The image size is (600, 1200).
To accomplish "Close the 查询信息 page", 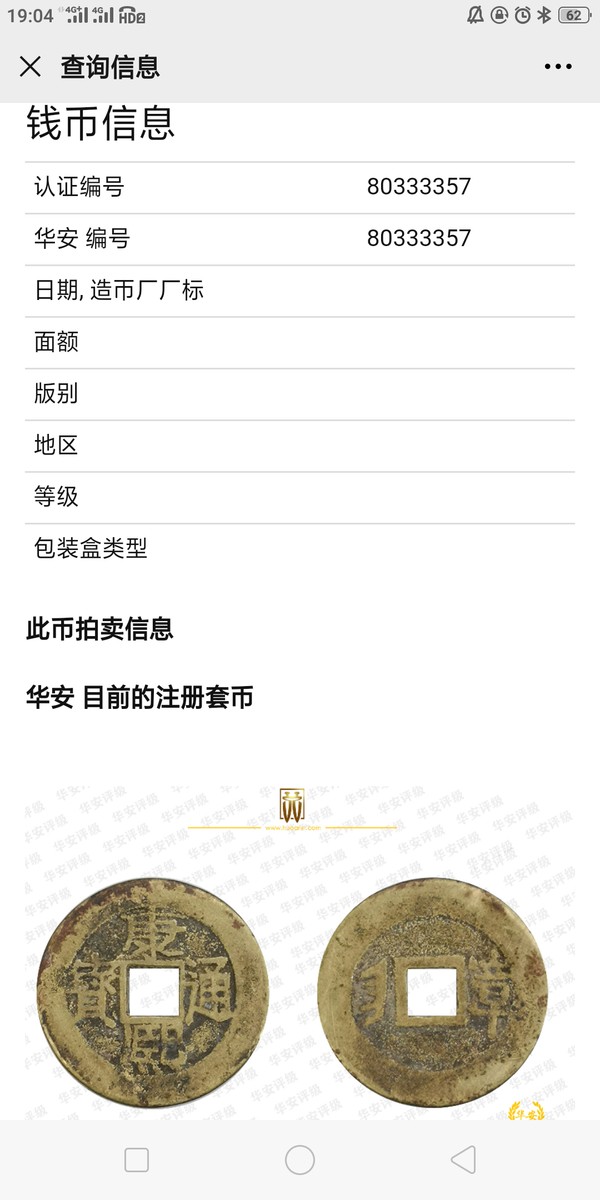I will tap(30, 67).
